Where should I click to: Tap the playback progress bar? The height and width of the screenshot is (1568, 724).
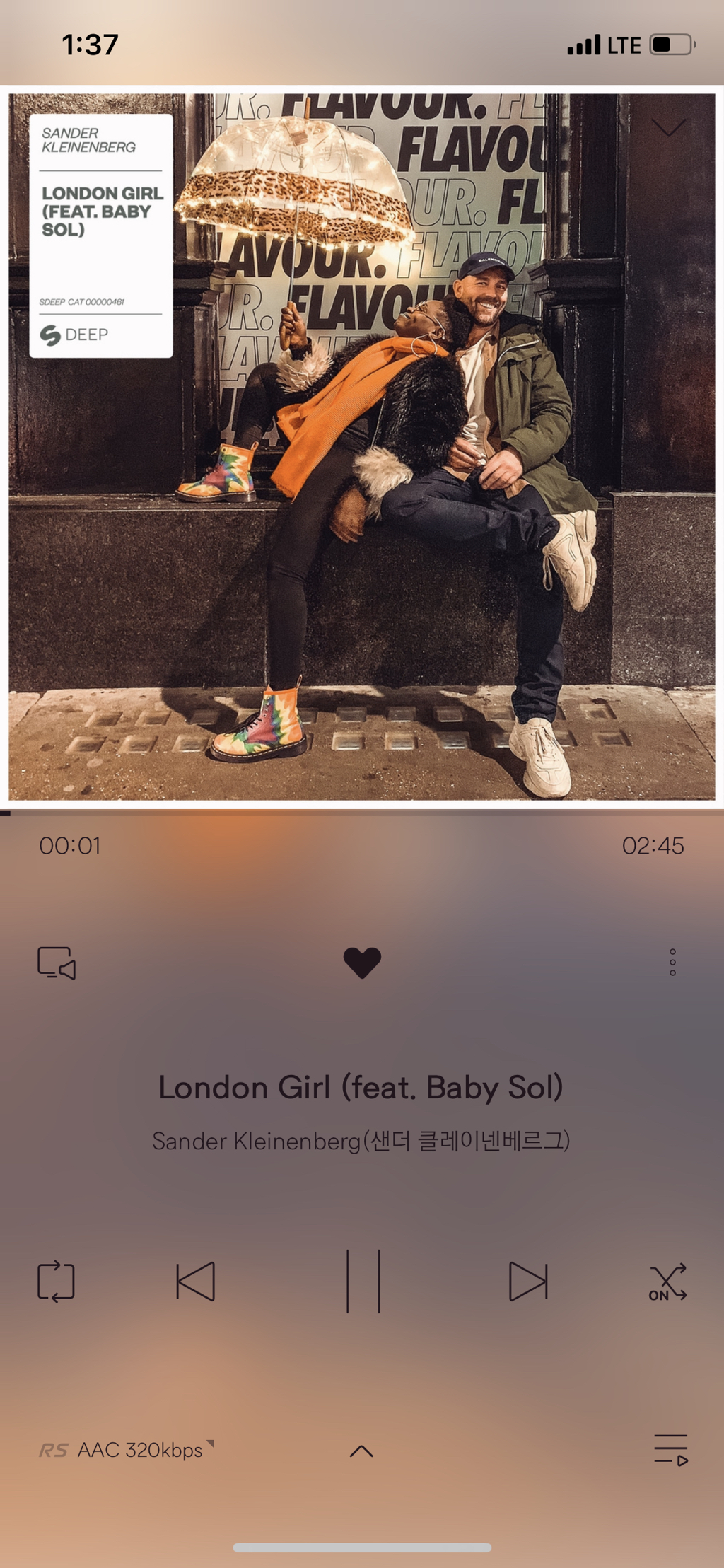[362, 813]
